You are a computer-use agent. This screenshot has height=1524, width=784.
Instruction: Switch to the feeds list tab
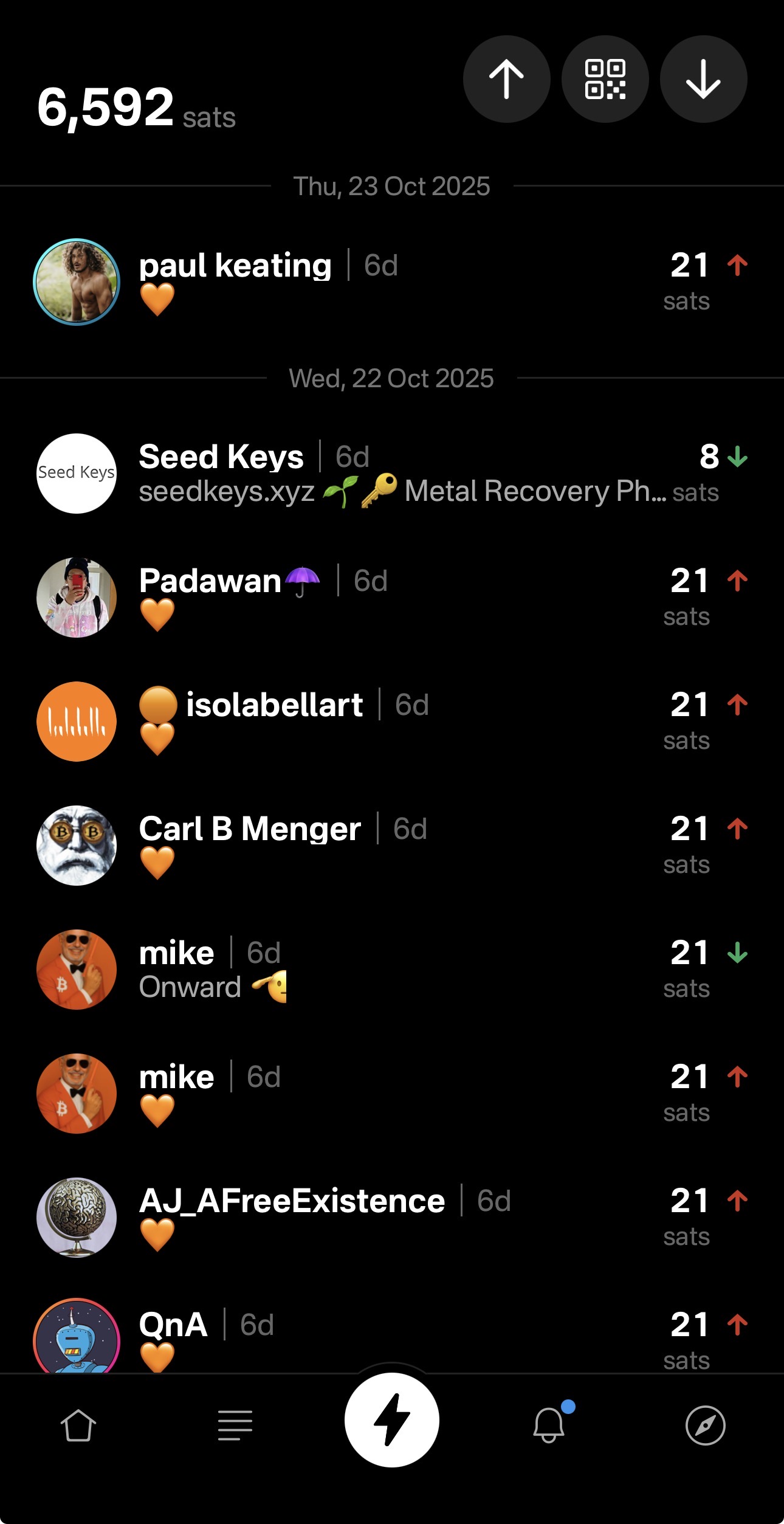click(235, 1426)
